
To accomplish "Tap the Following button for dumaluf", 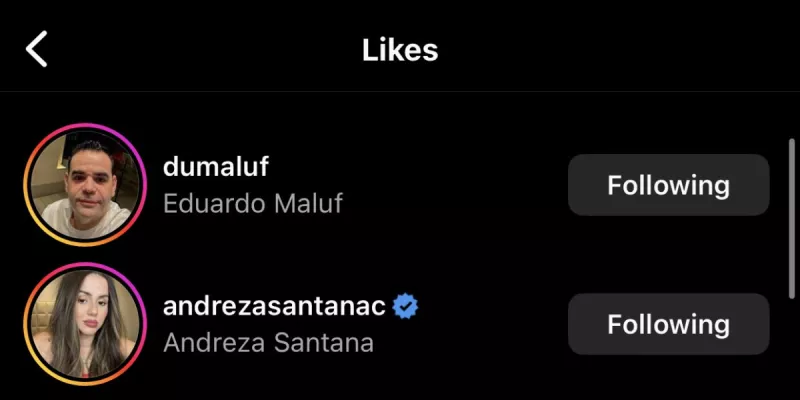I will (x=668, y=185).
